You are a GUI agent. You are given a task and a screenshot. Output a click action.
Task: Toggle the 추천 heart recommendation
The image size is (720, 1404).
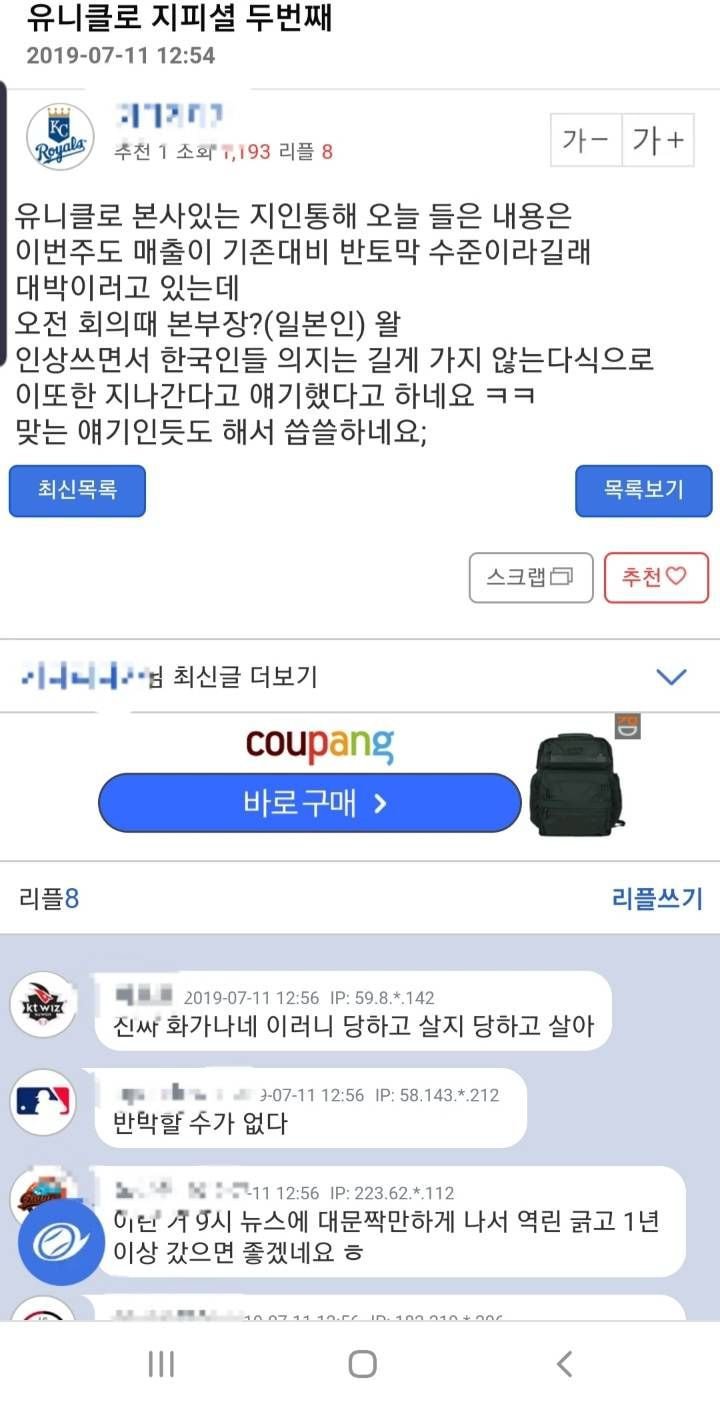(655, 578)
